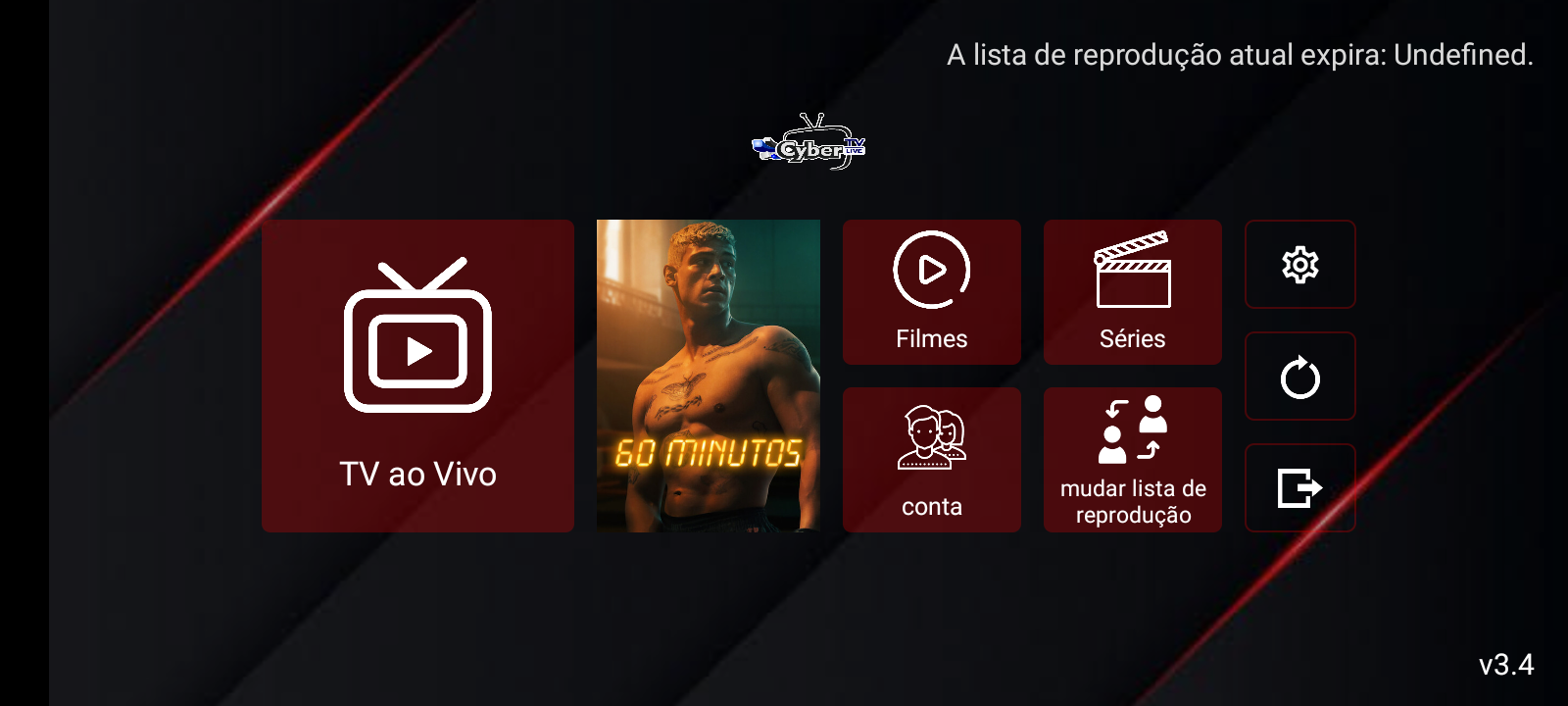Open settings gear icon
Screen dimensions: 1568x706
pyautogui.click(x=1299, y=265)
